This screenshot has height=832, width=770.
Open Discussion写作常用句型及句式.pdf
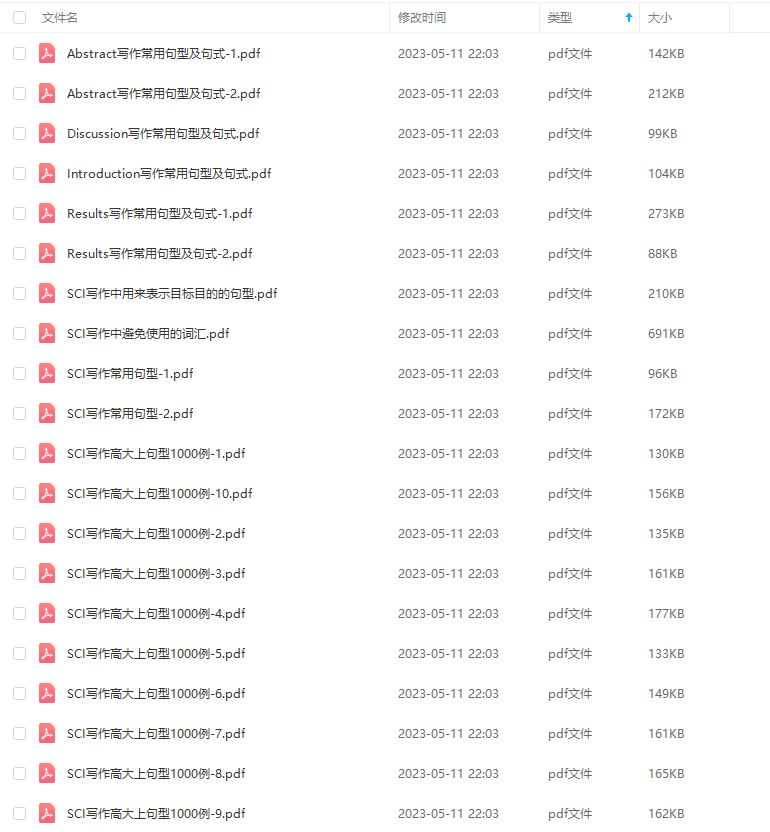[x=162, y=134]
